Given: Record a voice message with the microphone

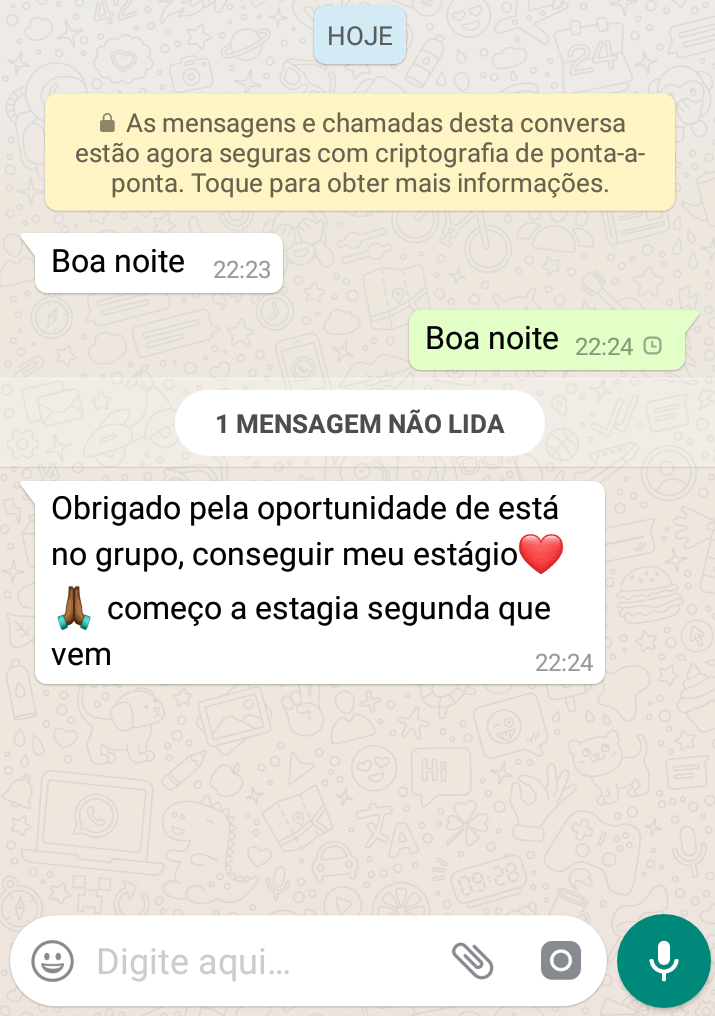Looking at the screenshot, I should 663,962.
